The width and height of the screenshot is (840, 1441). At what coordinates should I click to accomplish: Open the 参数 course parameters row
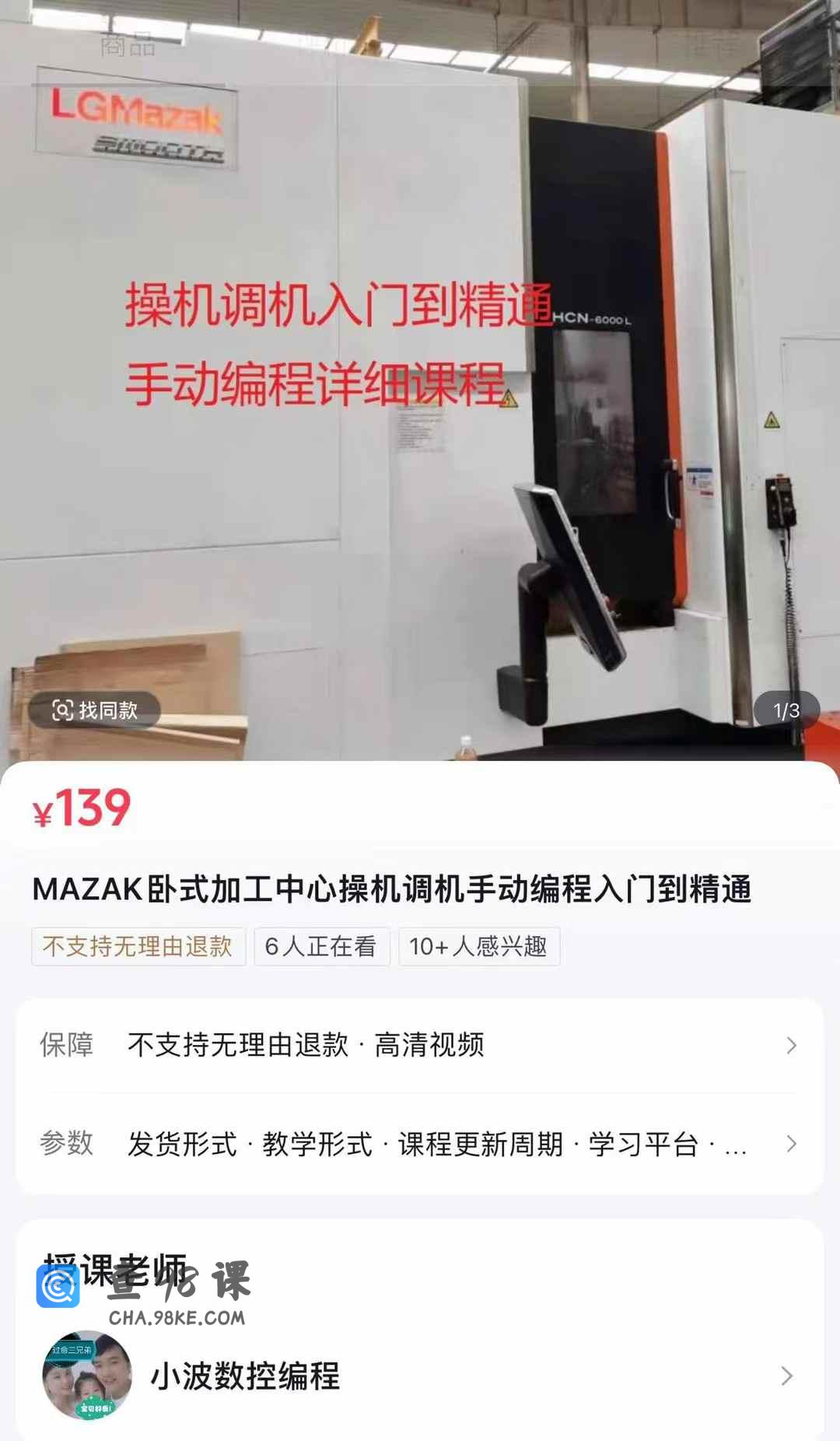(420, 1144)
